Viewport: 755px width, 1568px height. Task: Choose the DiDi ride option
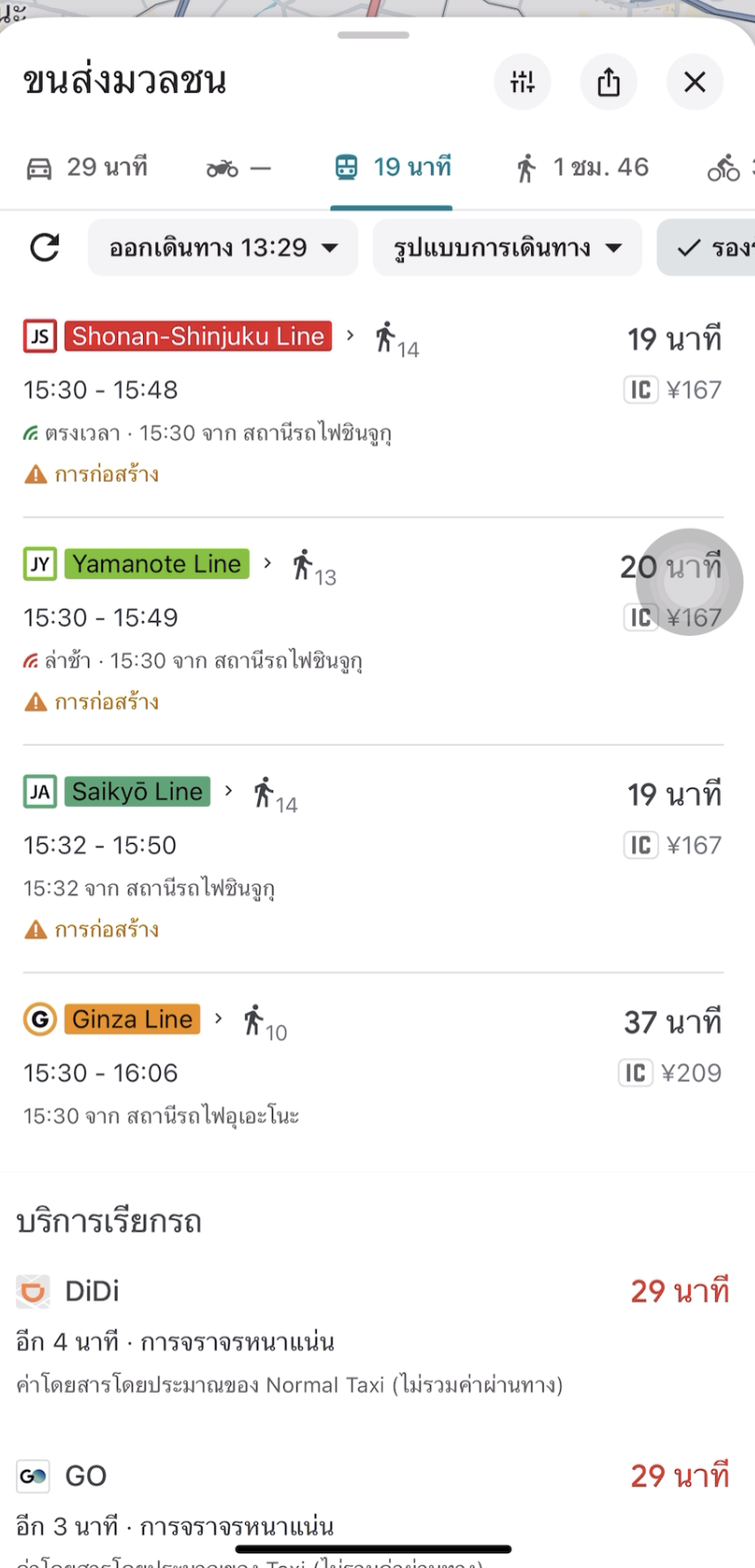[372, 1337]
